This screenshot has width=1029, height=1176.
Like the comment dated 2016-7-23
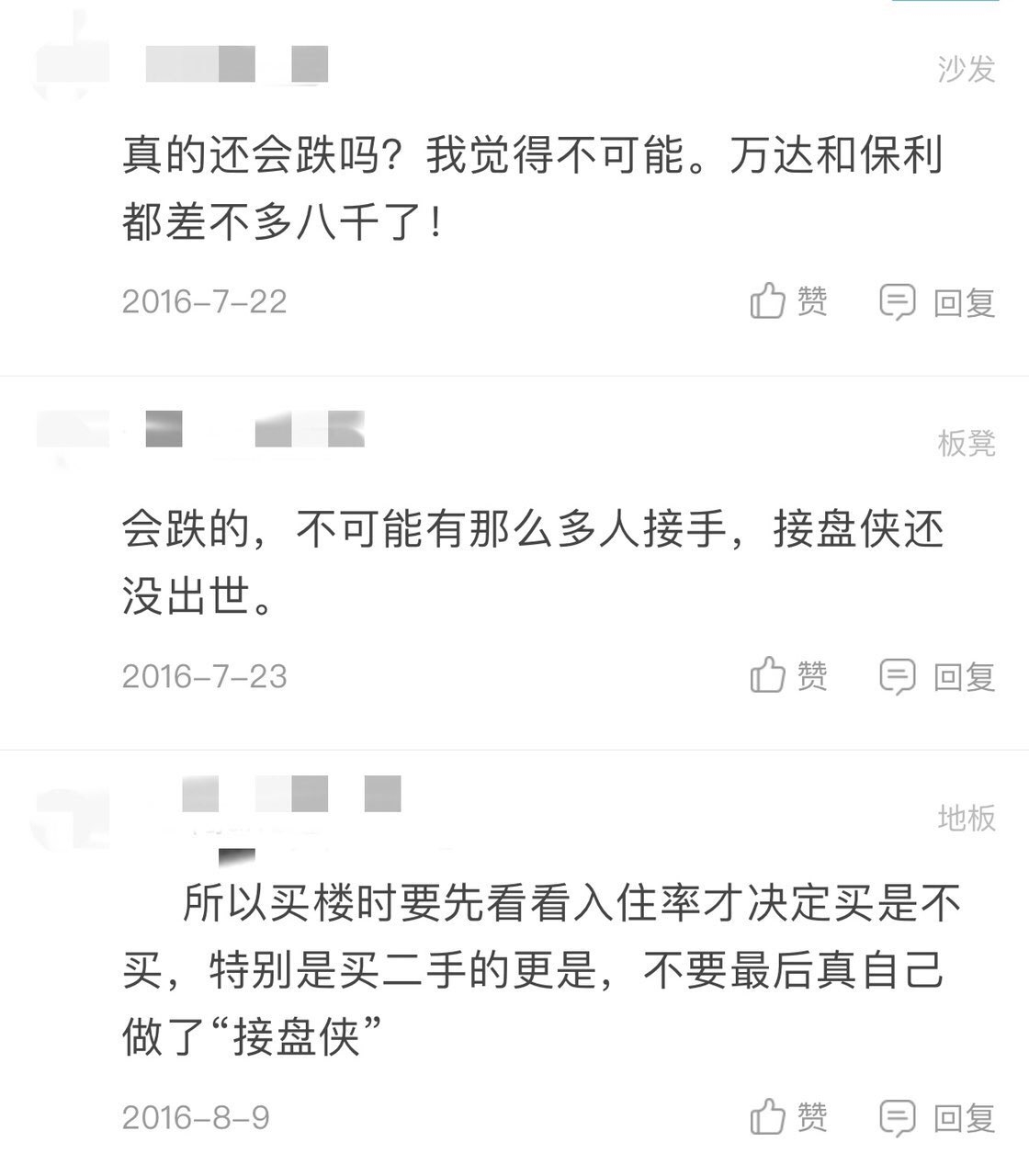pyautogui.click(x=788, y=676)
